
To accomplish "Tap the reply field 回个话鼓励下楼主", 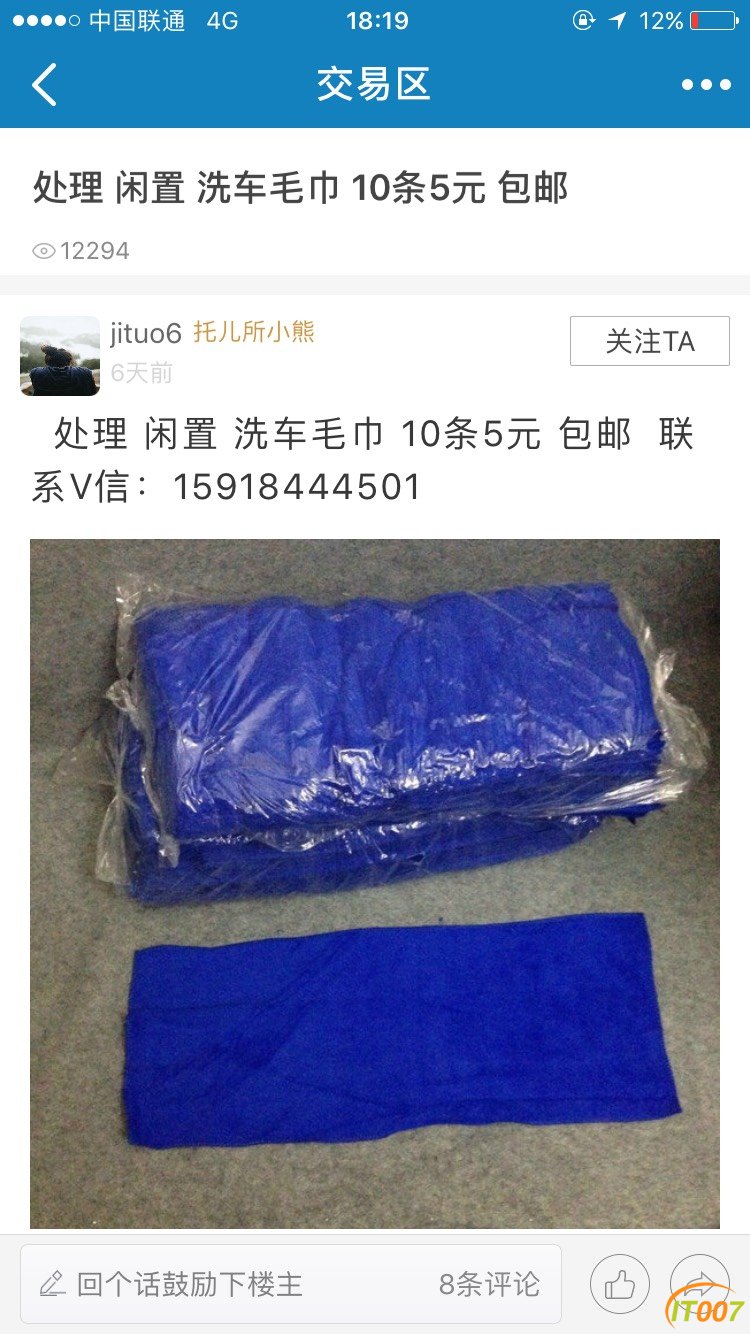I will point(190,1284).
